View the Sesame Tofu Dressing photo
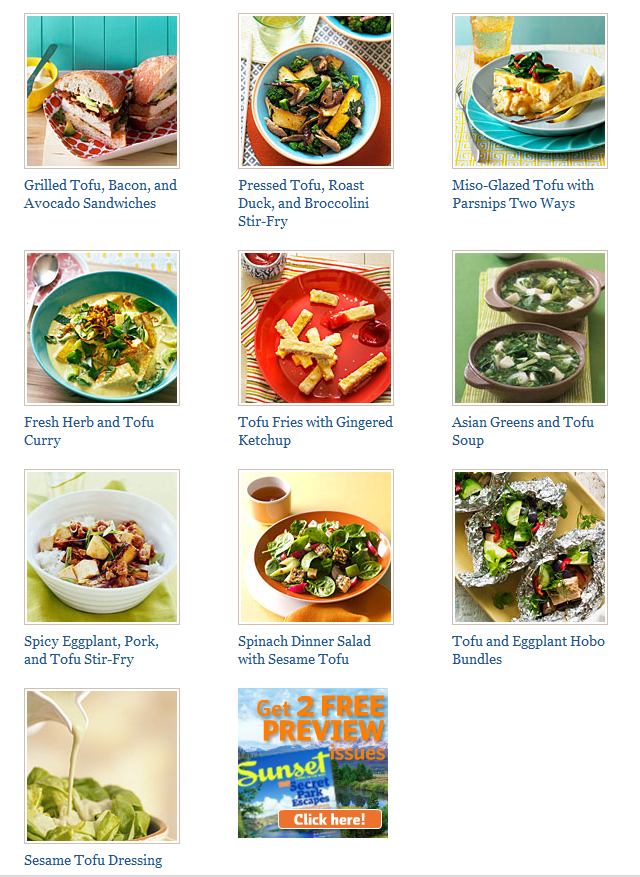 [101, 765]
